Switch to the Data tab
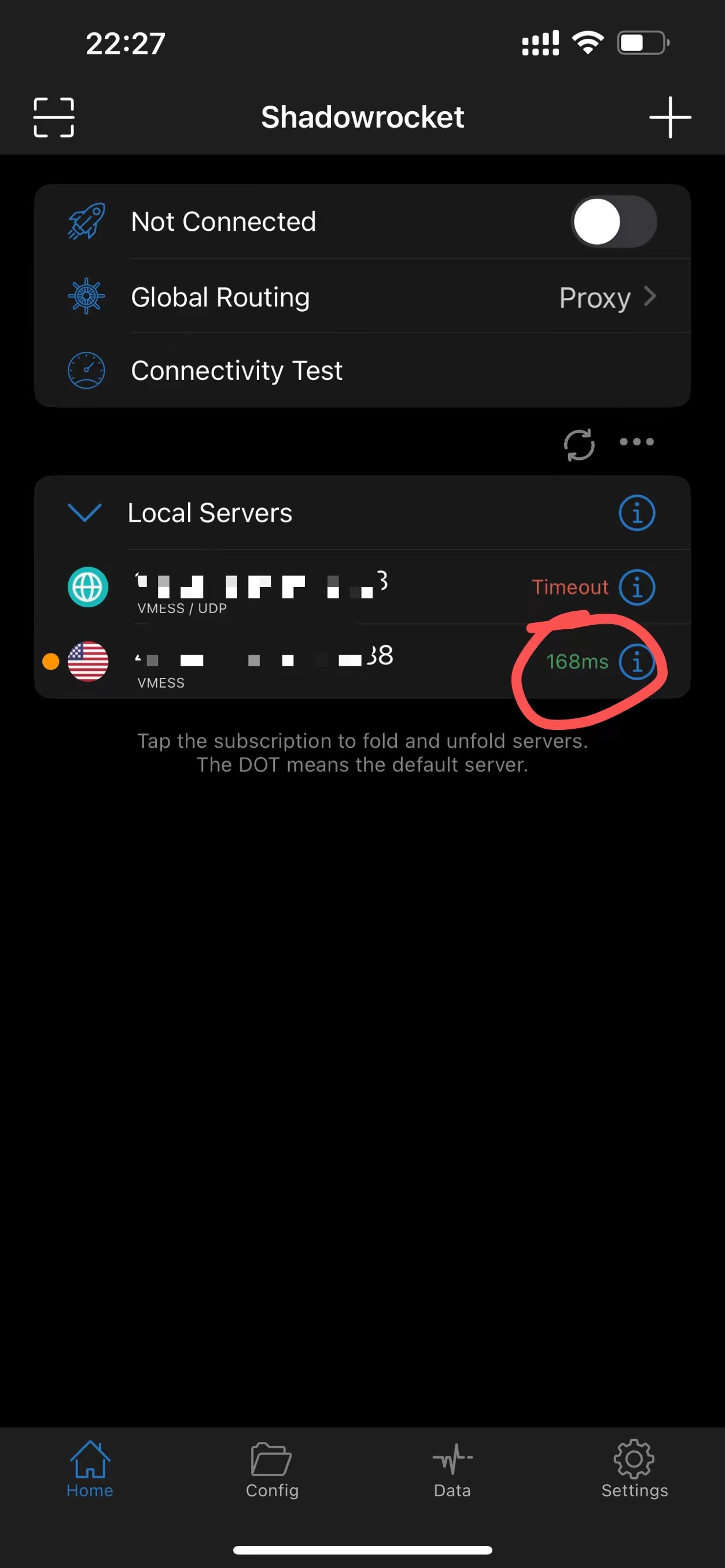The width and height of the screenshot is (725, 1568). point(452,1470)
